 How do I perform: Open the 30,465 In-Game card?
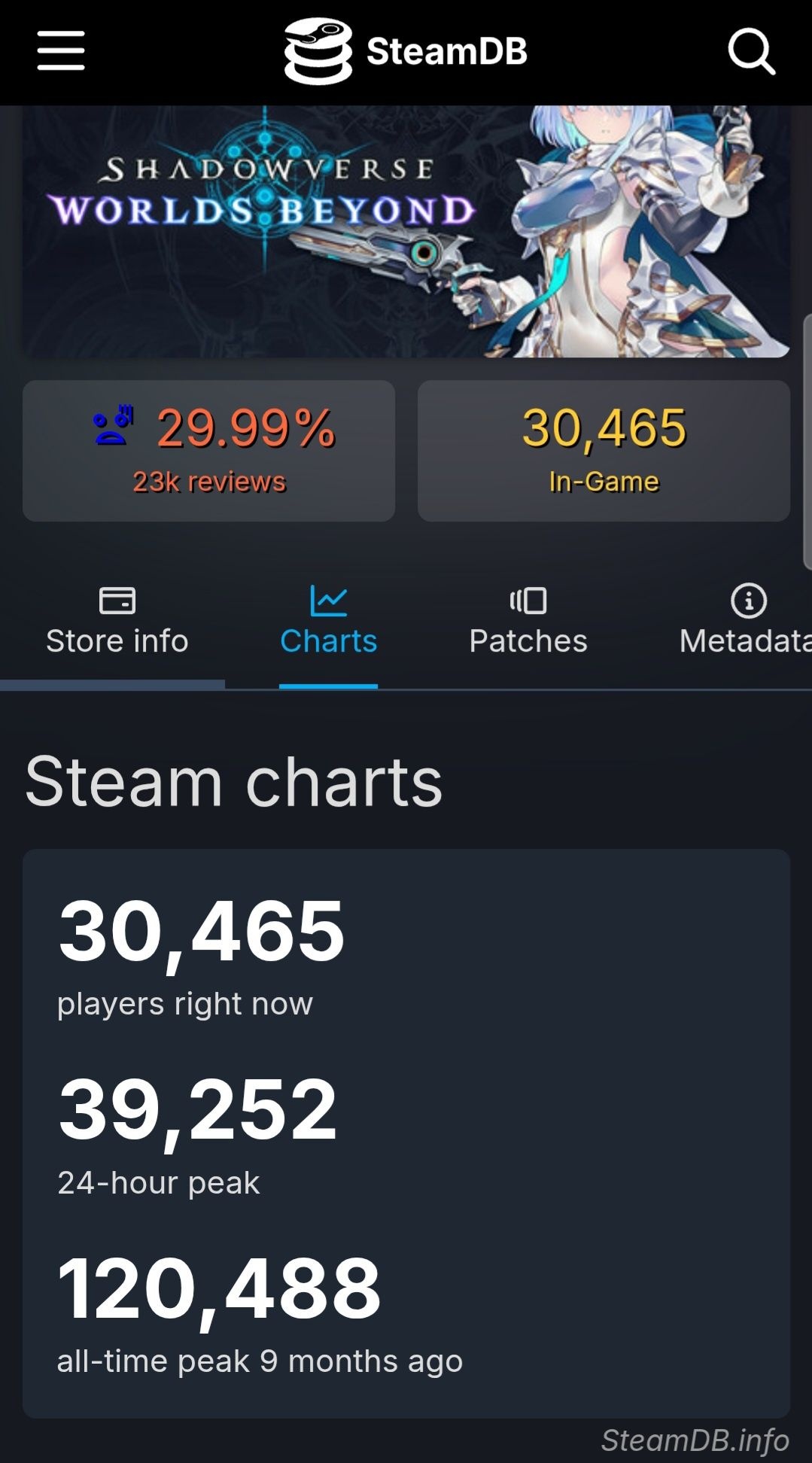point(604,450)
